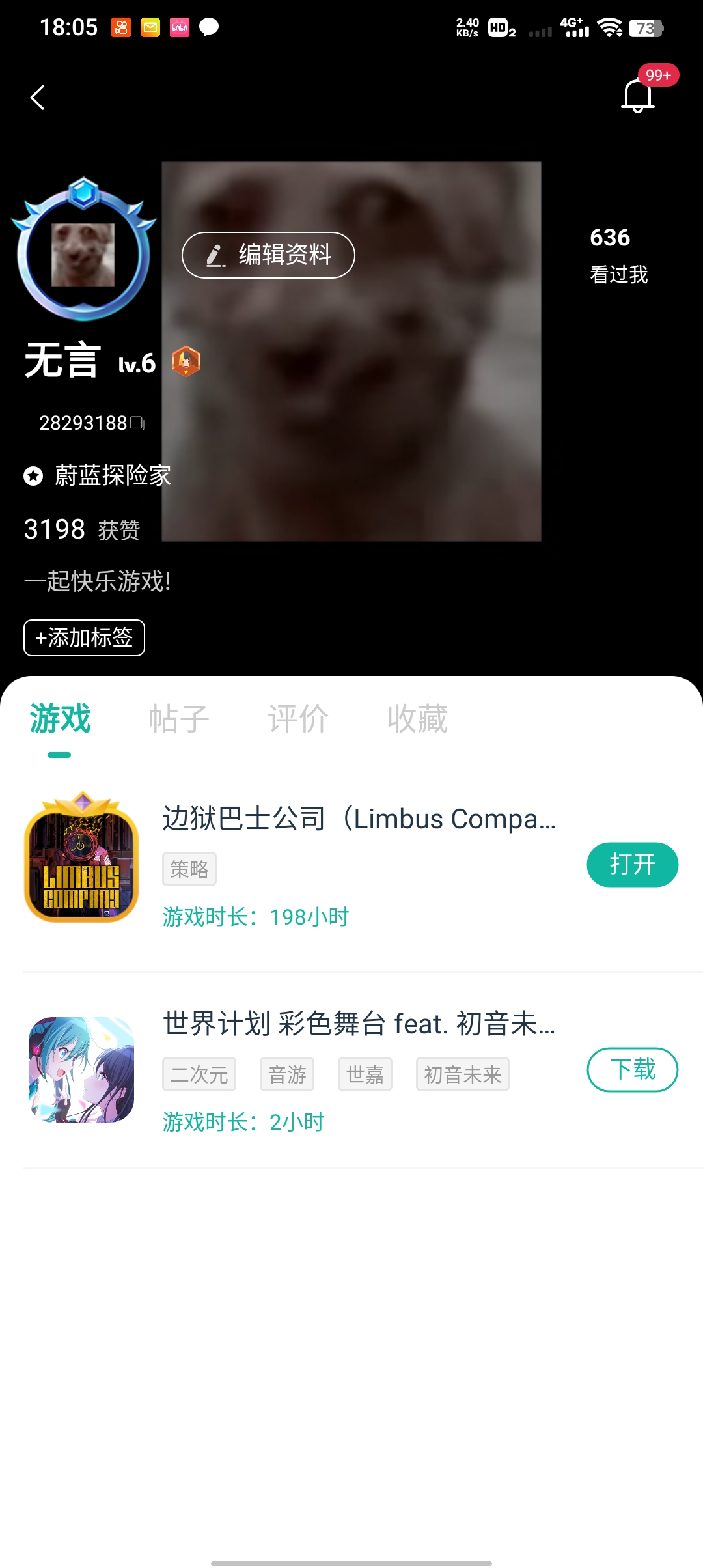Download 世界计划 彩色舞台 game

click(632, 1069)
